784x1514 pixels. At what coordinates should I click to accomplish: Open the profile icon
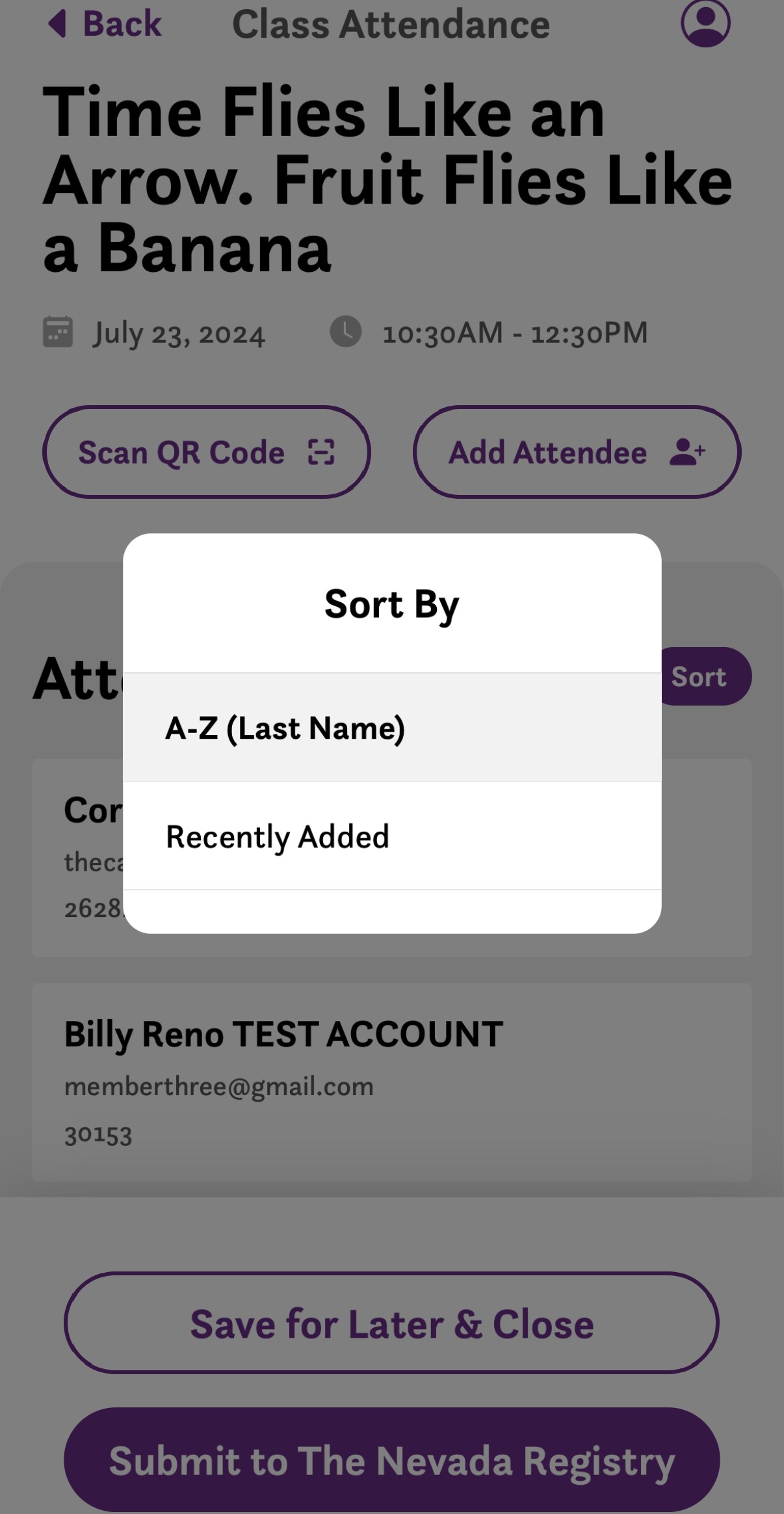click(x=705, y=23)
